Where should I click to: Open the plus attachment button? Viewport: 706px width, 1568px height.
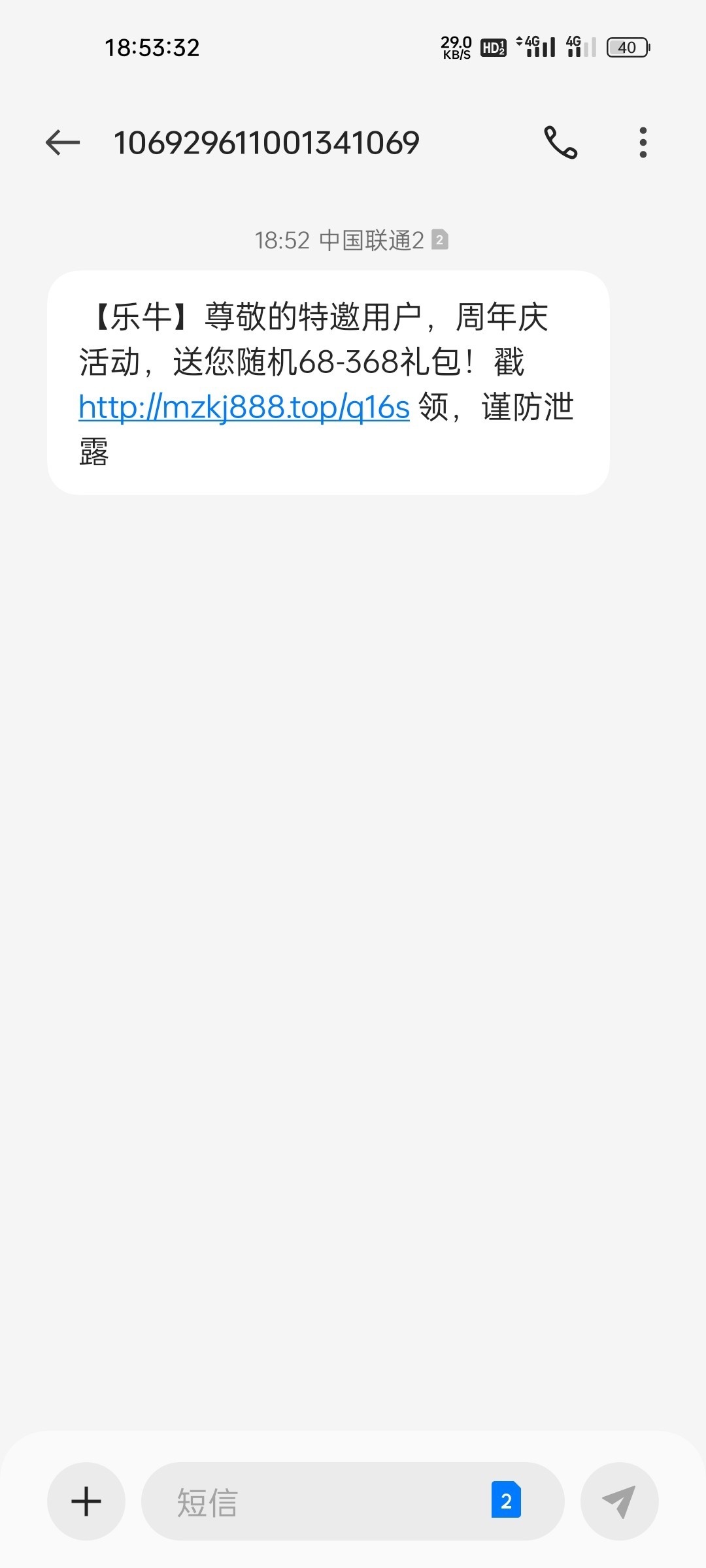86,1501
